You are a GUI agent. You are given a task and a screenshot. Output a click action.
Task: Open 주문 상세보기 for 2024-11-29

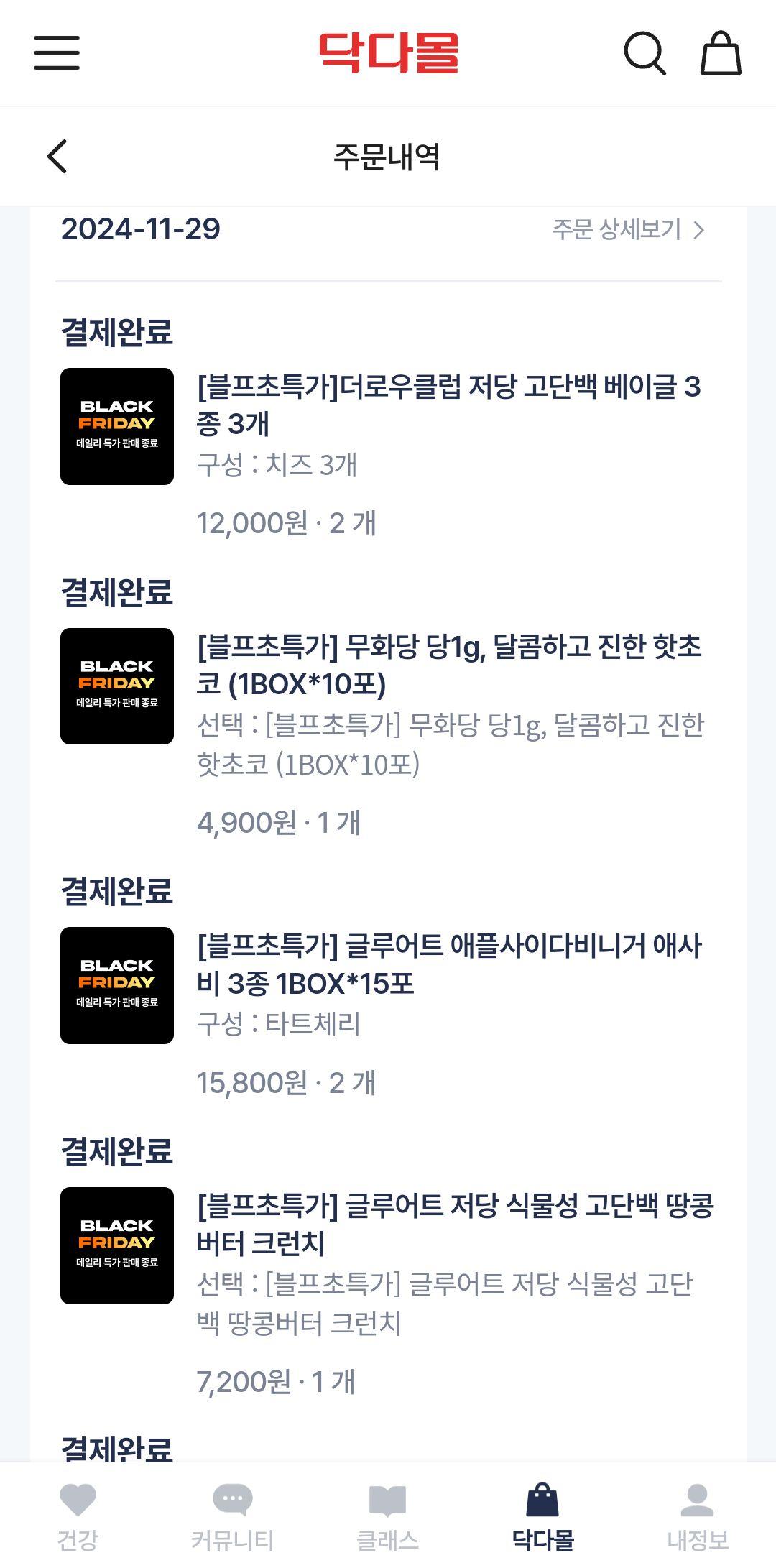coord(628,230)
